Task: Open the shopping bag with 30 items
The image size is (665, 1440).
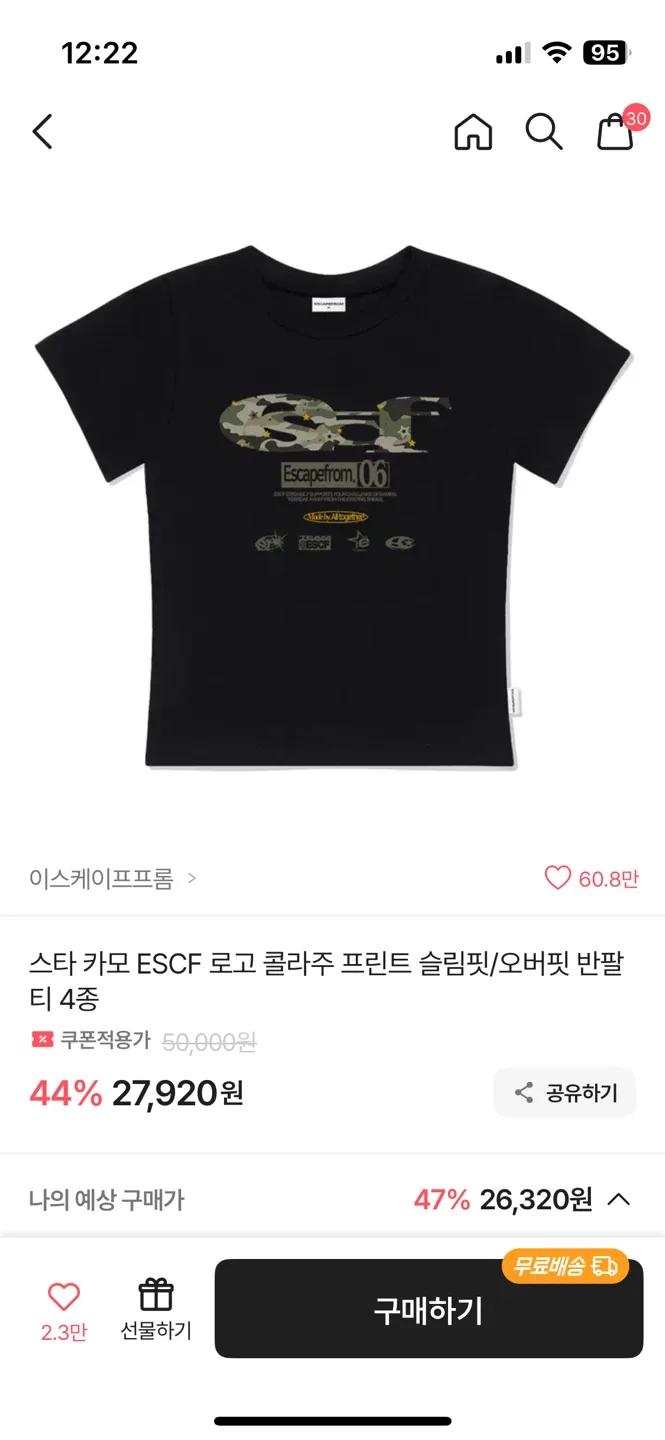Action: click(616, 132)
